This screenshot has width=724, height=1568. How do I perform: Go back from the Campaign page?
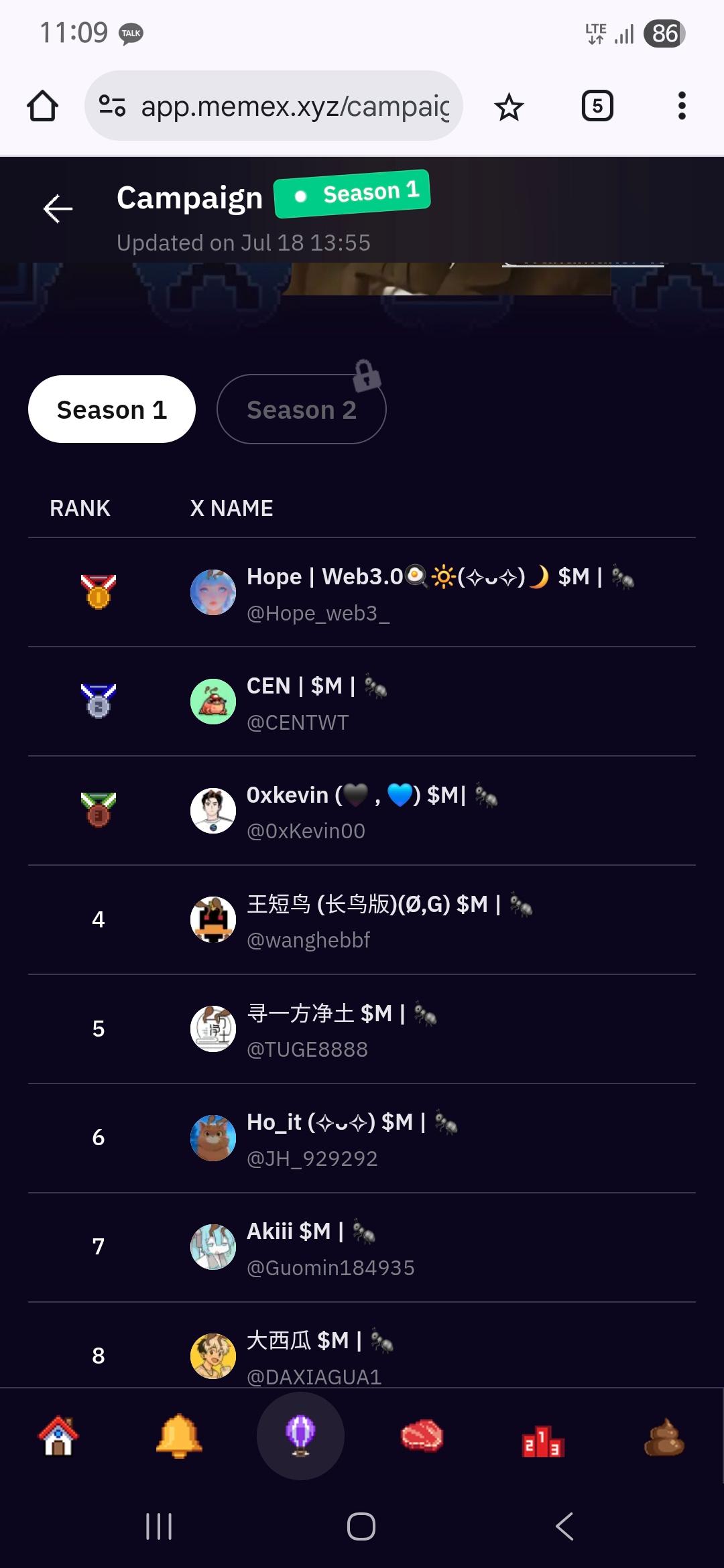[58, 209]
